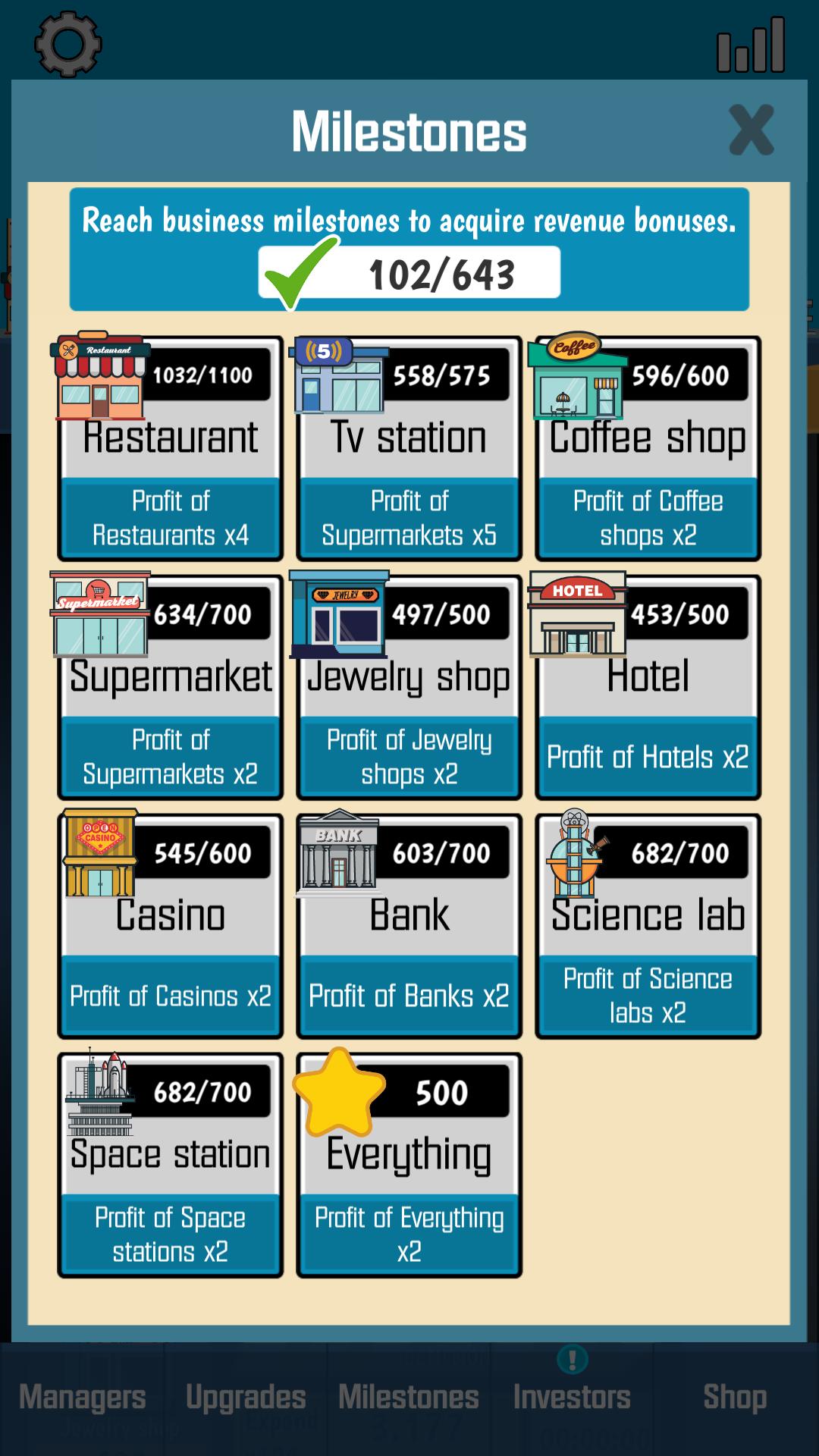Tap the Restaurant milestone card
819x1456 pixels.
pyautogui.click(x=171, y=449)
